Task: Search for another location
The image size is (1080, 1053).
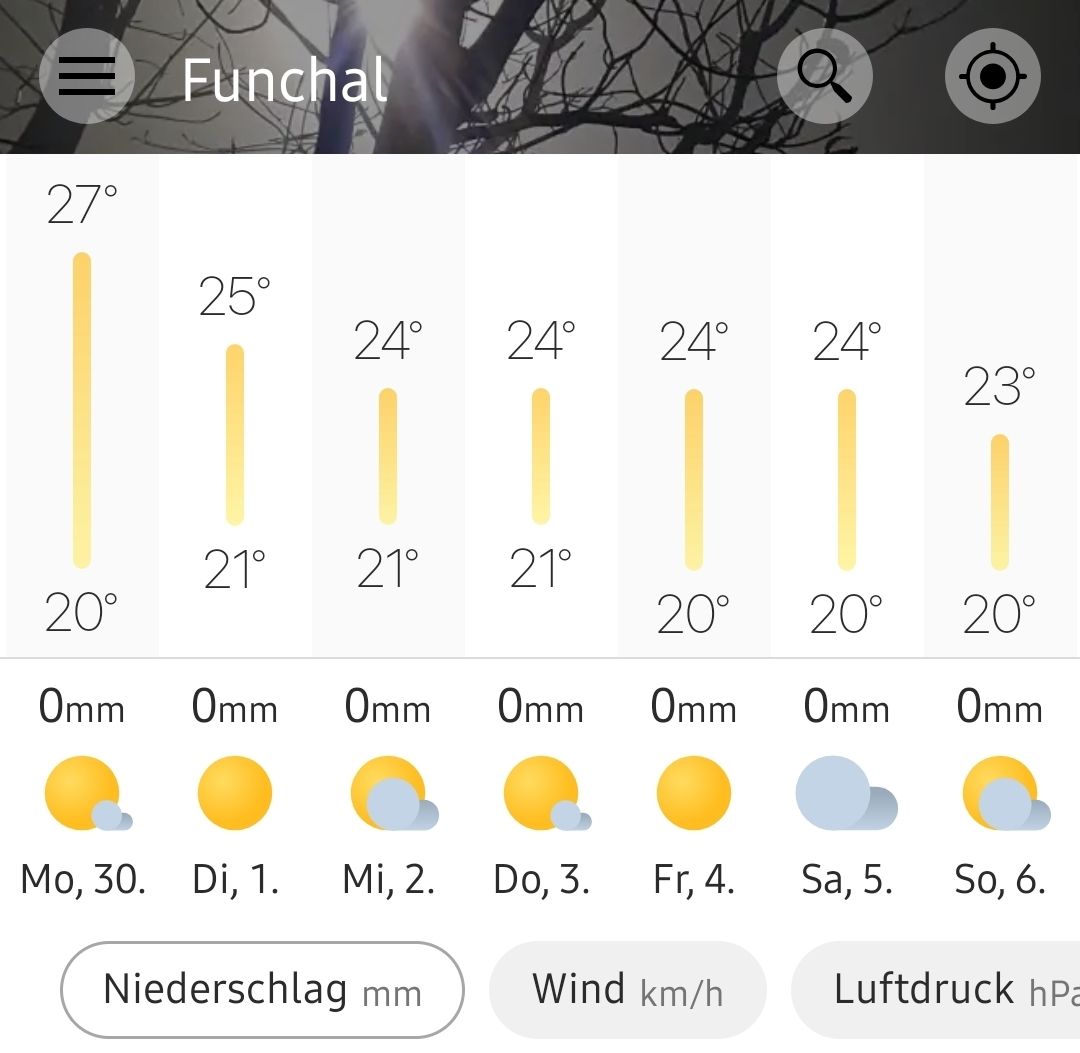Action: point(825,76)
